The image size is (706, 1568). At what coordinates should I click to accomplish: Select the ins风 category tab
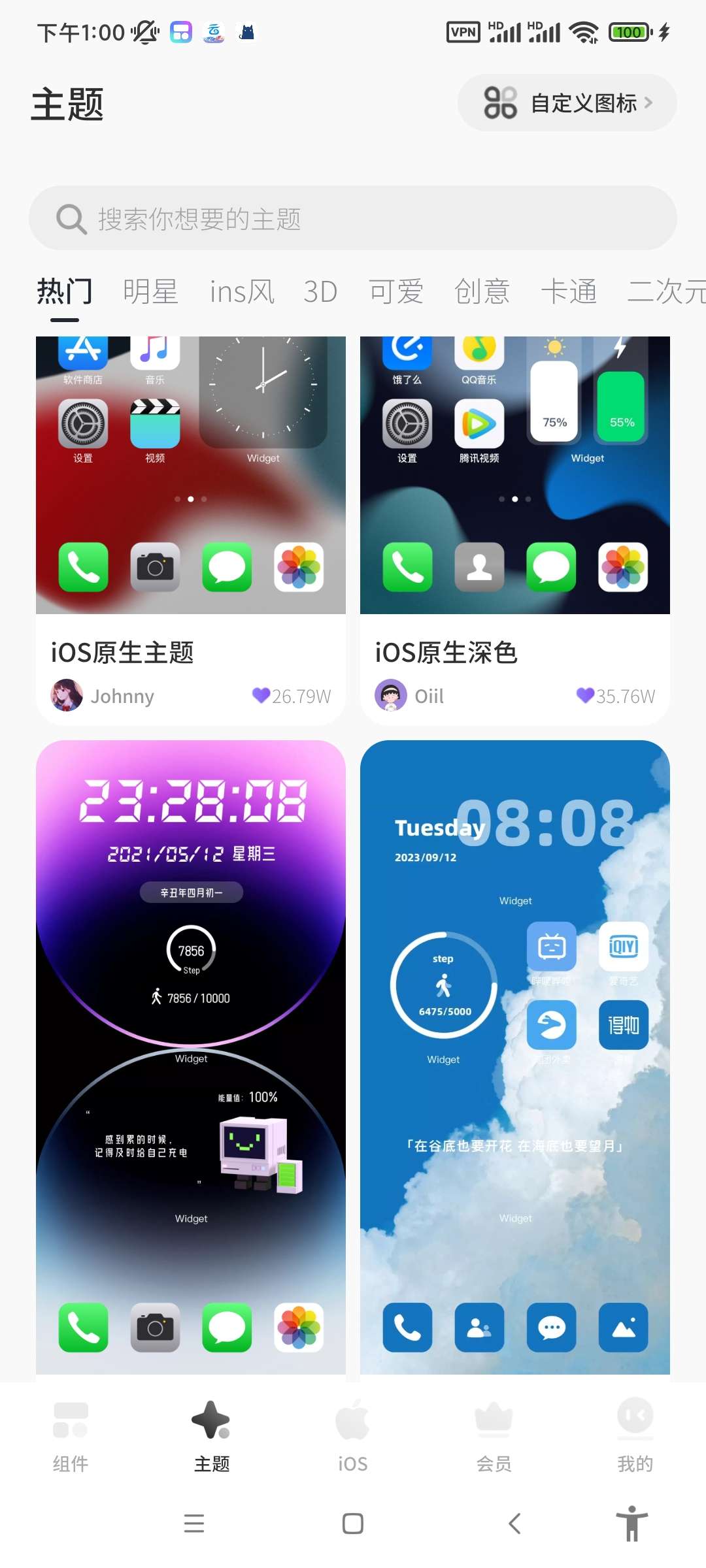coord(242,291)
